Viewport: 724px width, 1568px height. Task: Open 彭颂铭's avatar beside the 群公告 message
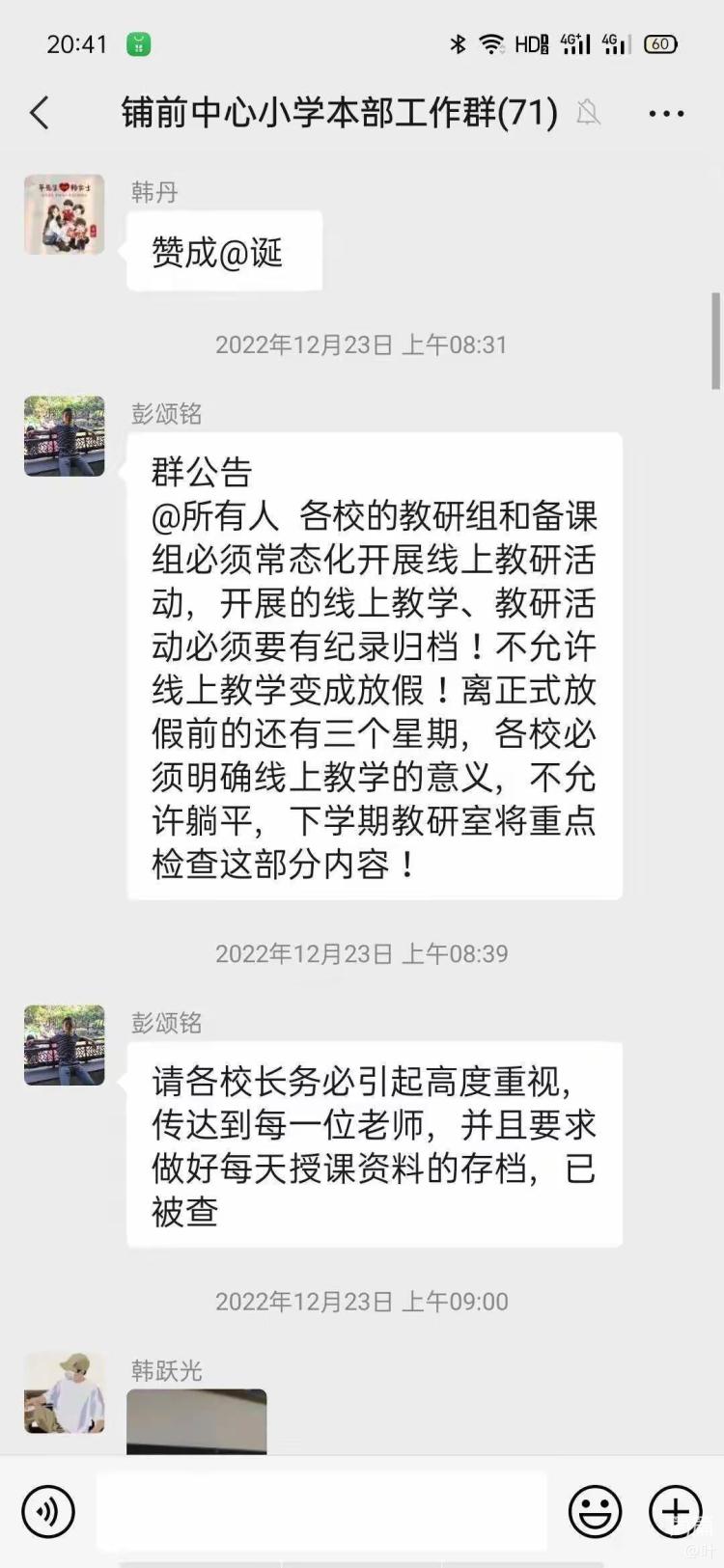click(x=65, y=435)
